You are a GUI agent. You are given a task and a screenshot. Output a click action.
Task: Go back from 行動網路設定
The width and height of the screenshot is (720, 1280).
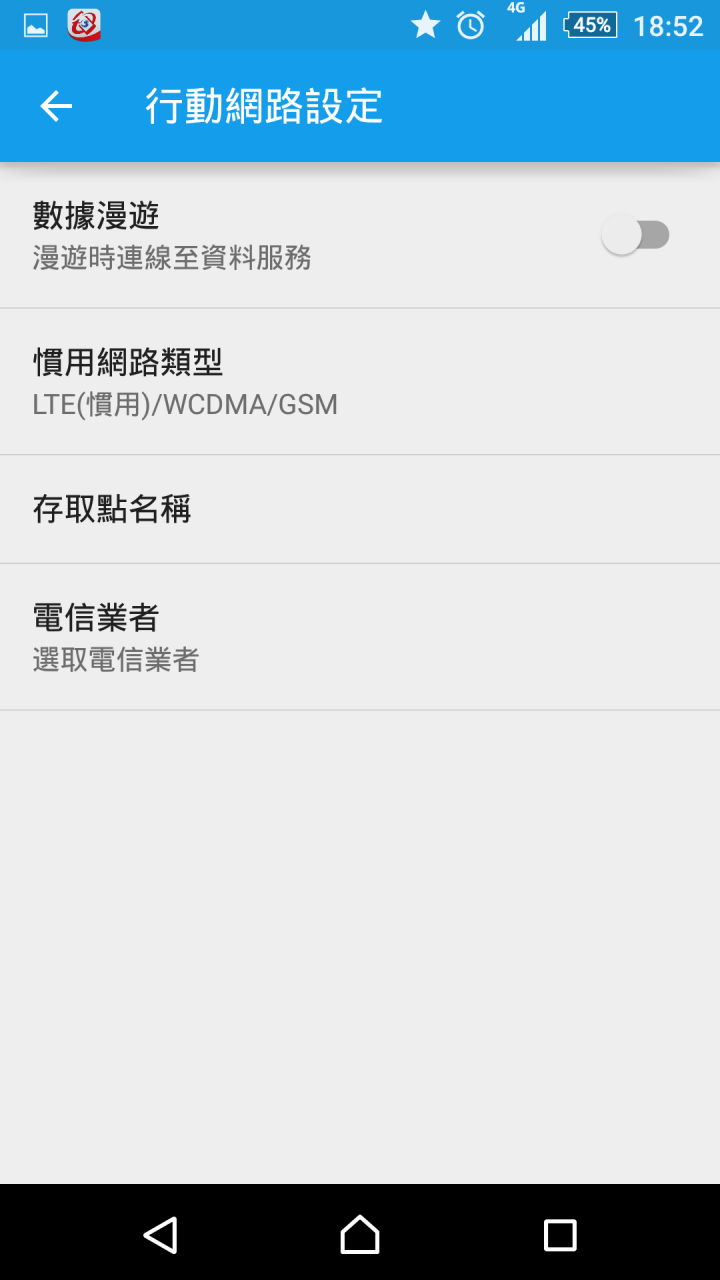[56, 106]
